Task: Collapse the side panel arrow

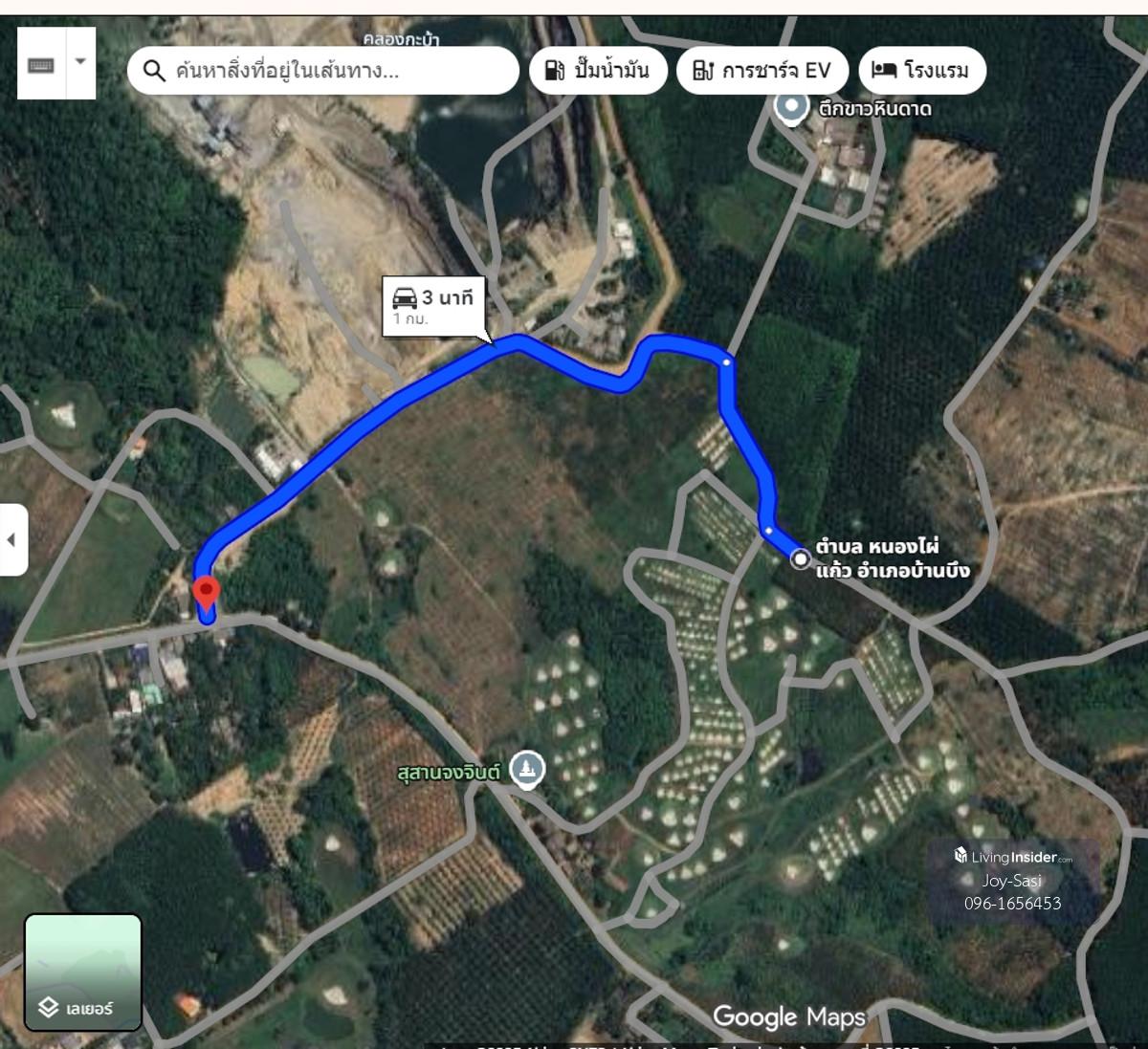Action: click(x=11, y=539)
